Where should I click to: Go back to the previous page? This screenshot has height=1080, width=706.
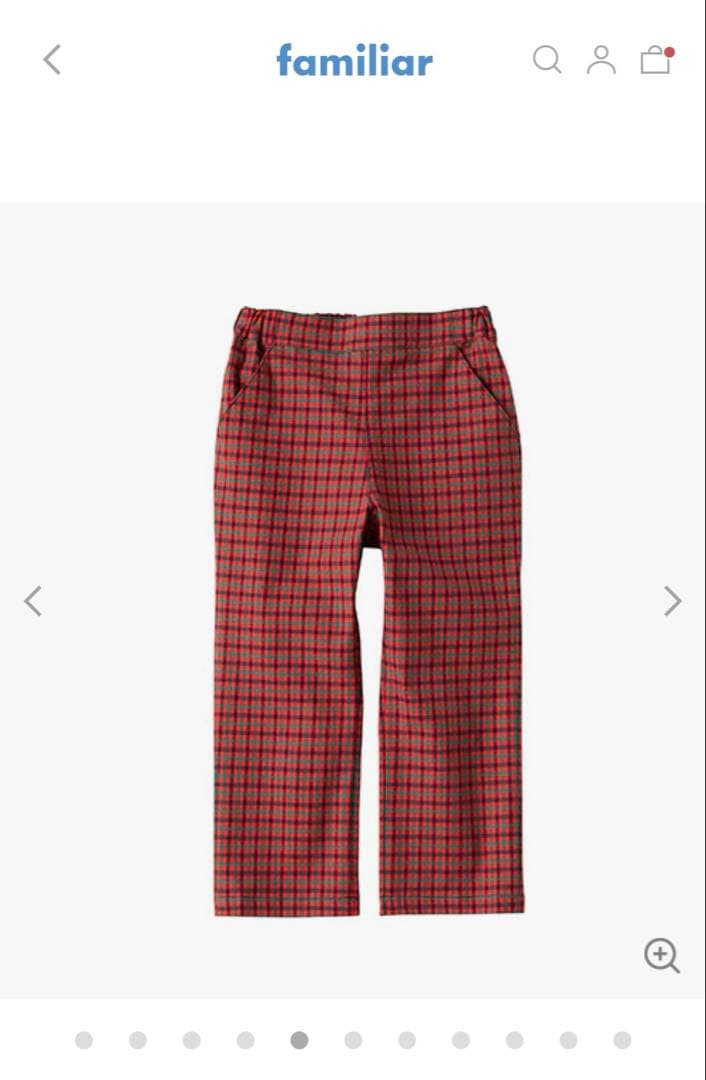click(x=52, y=60)
